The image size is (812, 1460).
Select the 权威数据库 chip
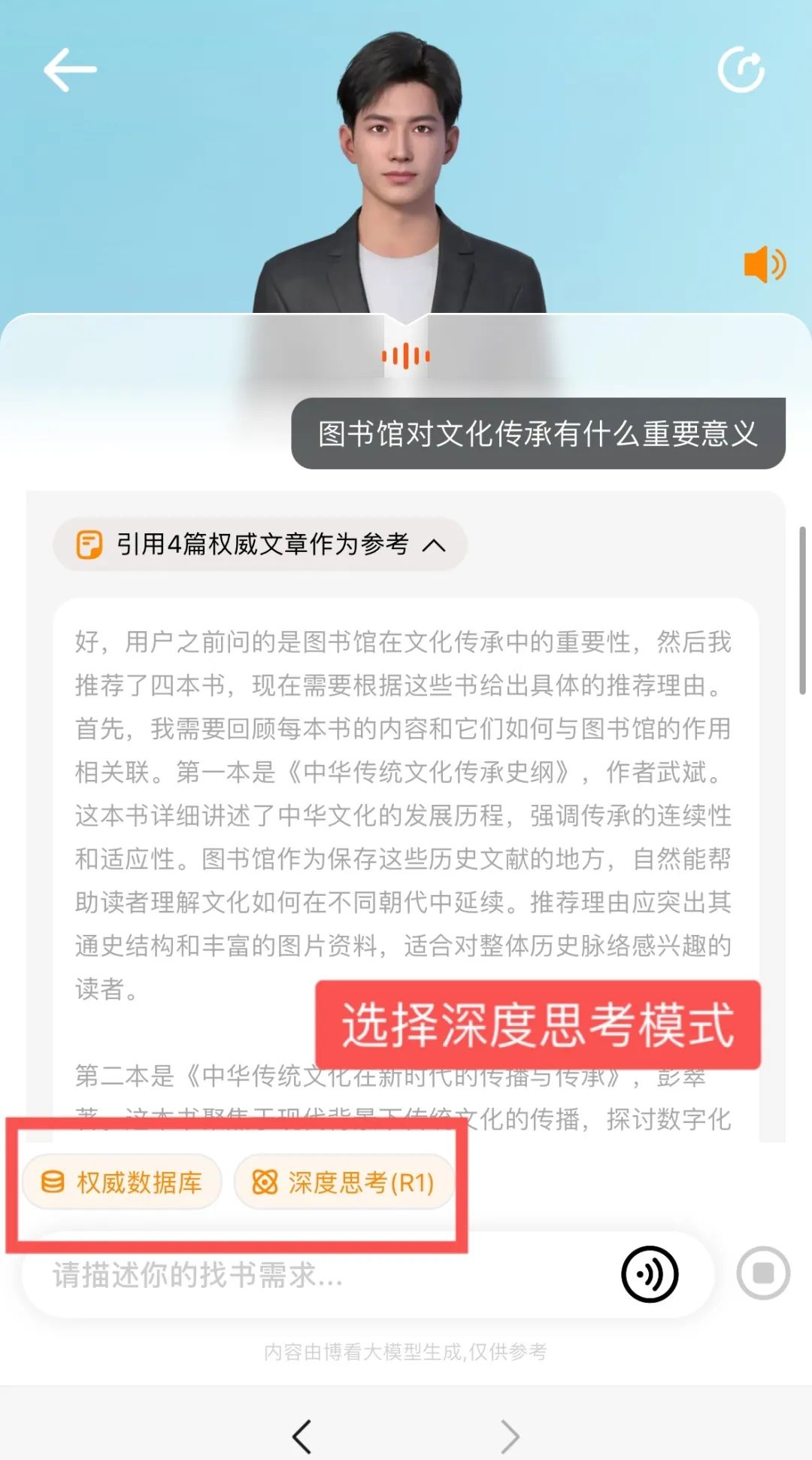[x=123, y=1182]
